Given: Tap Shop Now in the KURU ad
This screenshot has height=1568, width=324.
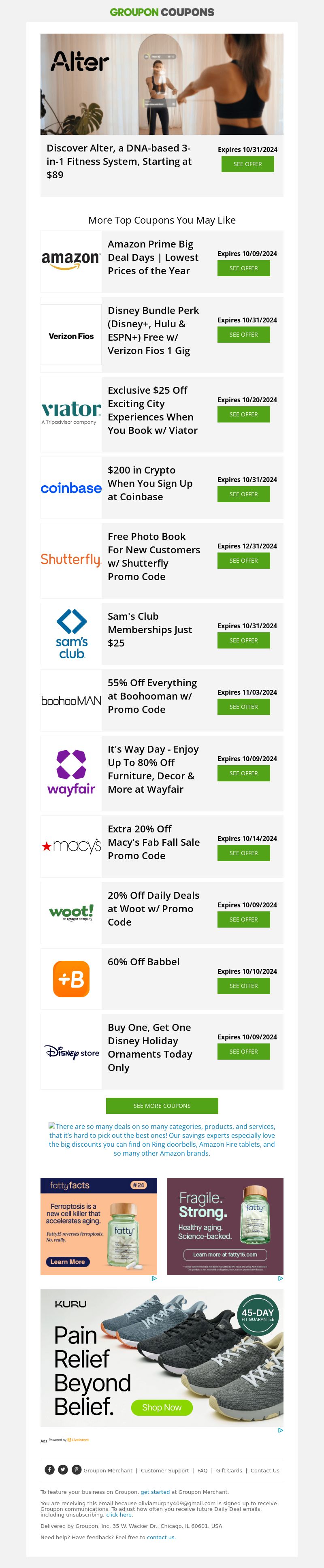Looking at the screenshot, I should pos(161,1407).
